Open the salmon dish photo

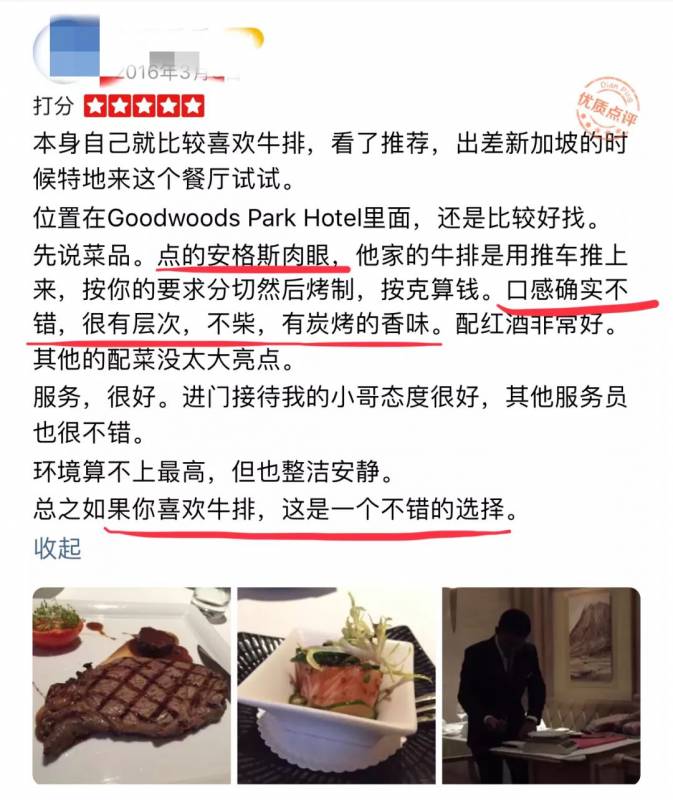click(x=336, y=685)
